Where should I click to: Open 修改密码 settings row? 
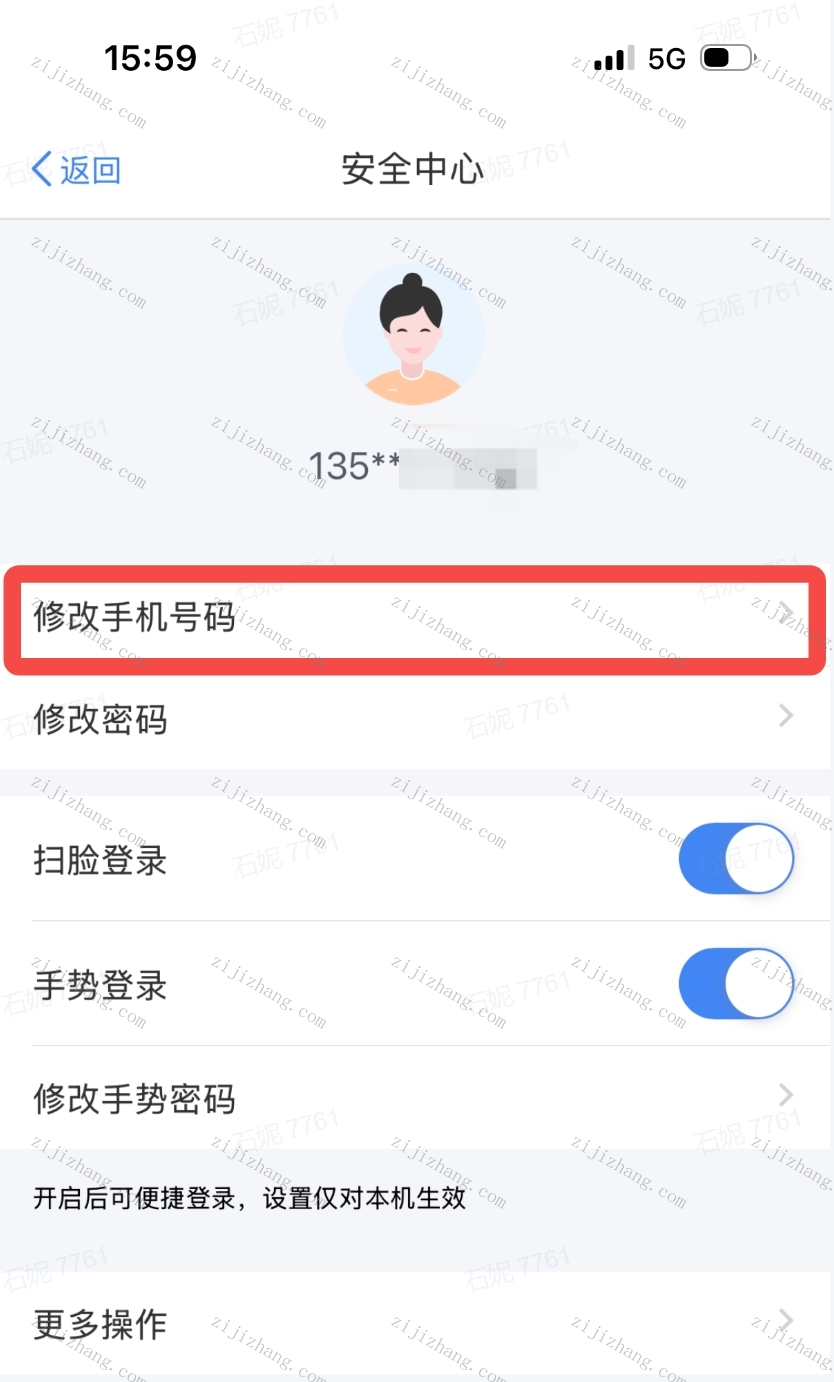(415, 719)
